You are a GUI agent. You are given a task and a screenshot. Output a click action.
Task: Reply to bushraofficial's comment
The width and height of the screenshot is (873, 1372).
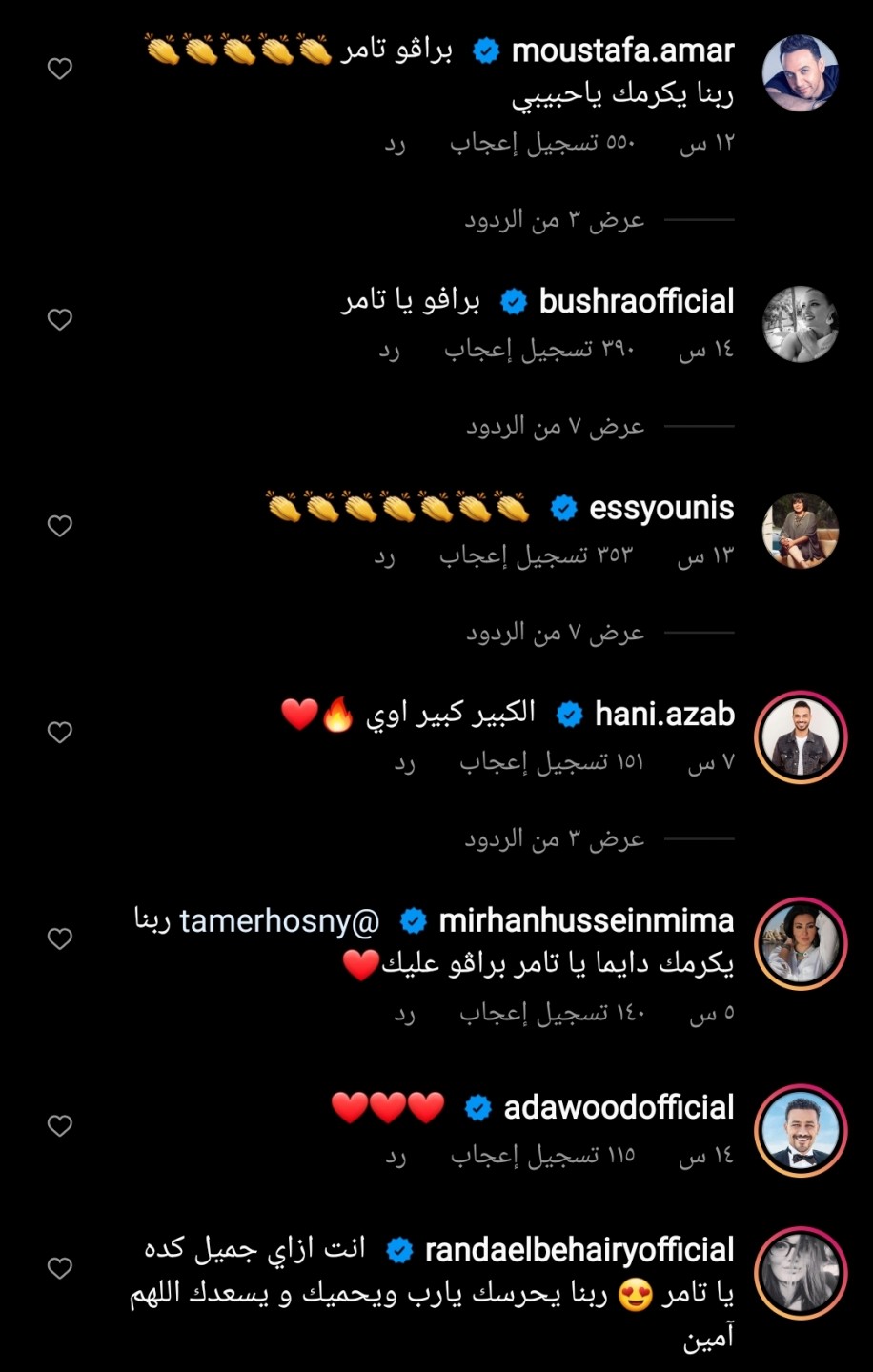(x=389, y=350)
